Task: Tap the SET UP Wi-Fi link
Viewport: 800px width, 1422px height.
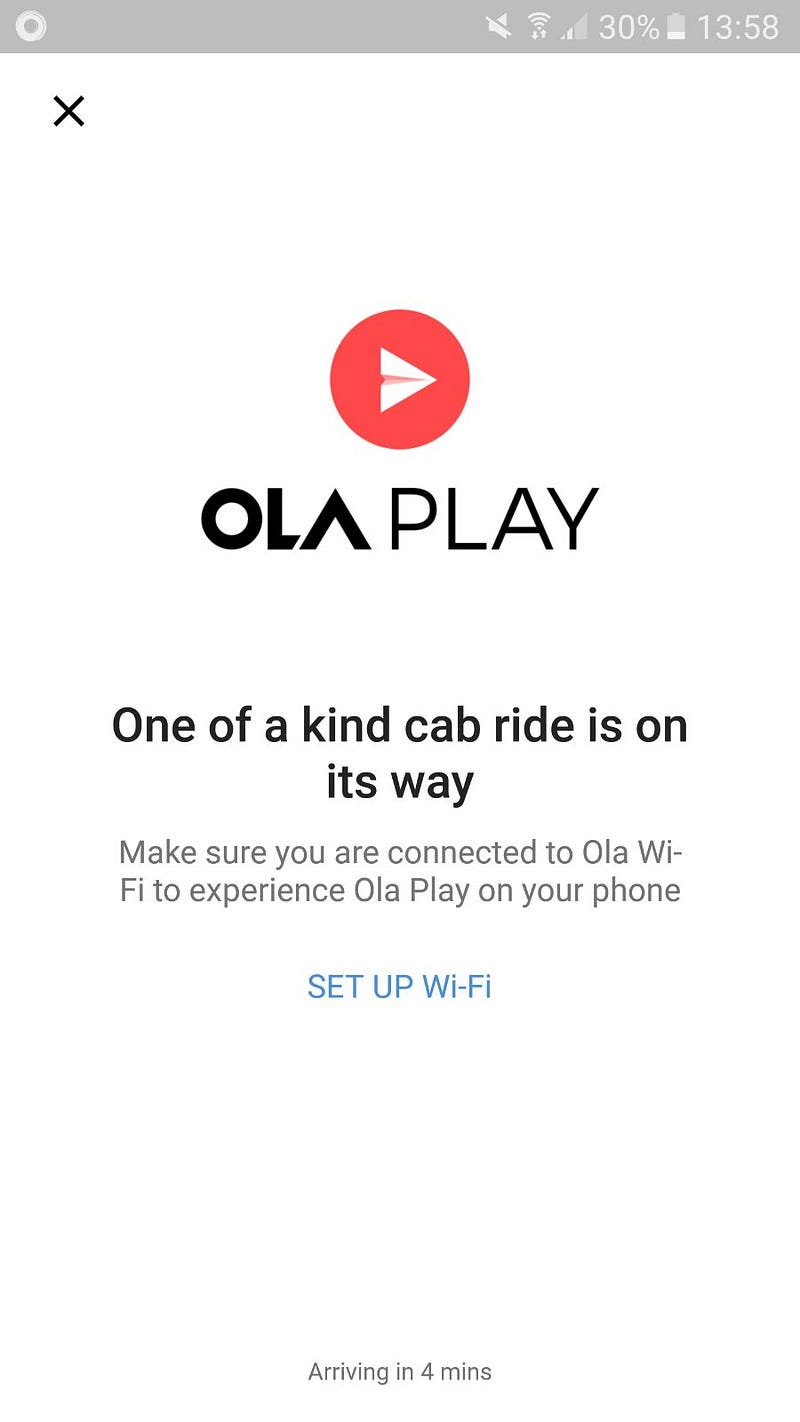Action: click(399, 986)
